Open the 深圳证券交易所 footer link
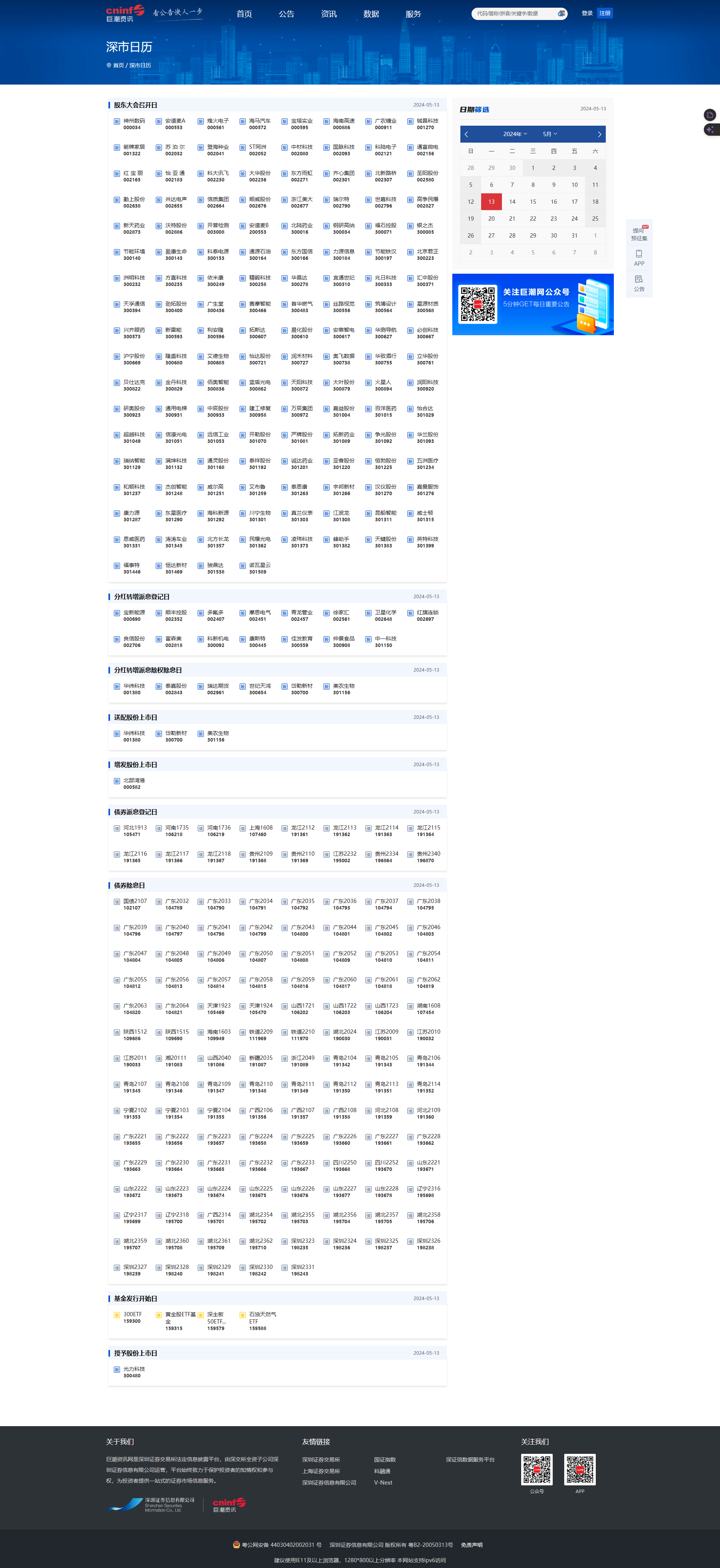This screenshot has height=1568, width=720. point(321,1460)
